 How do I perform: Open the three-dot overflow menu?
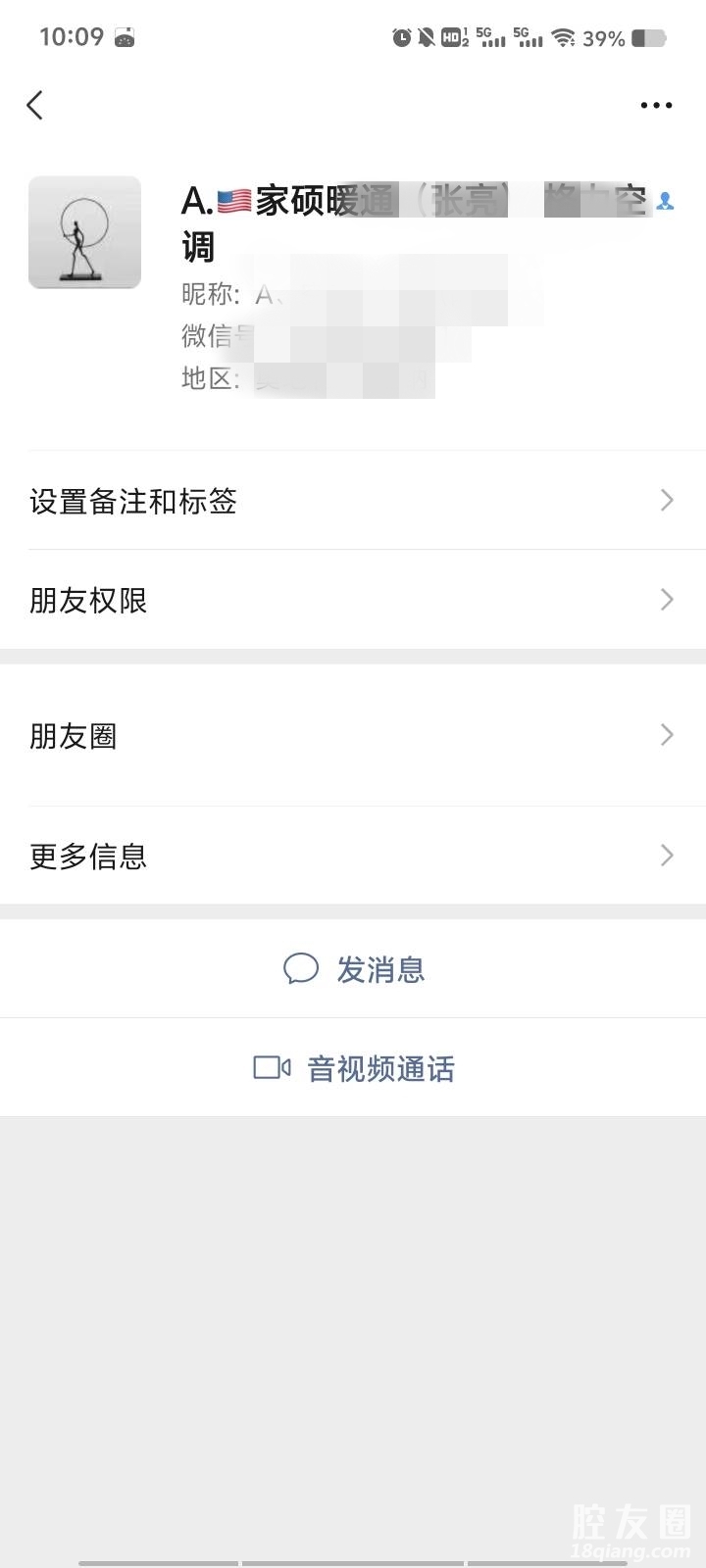[x=656, y=105]
